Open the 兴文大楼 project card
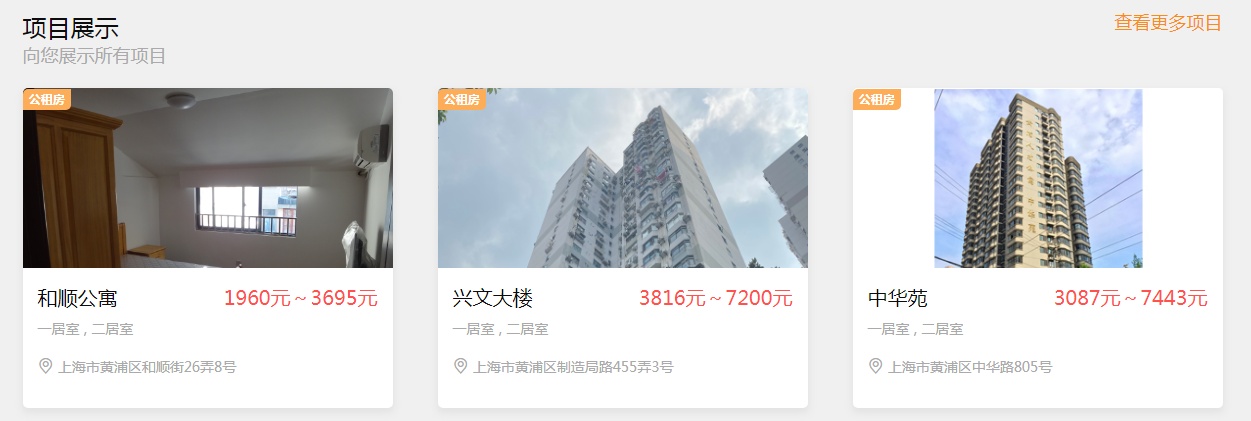Viewport: 1251px width, 421px height. [622, 247]
